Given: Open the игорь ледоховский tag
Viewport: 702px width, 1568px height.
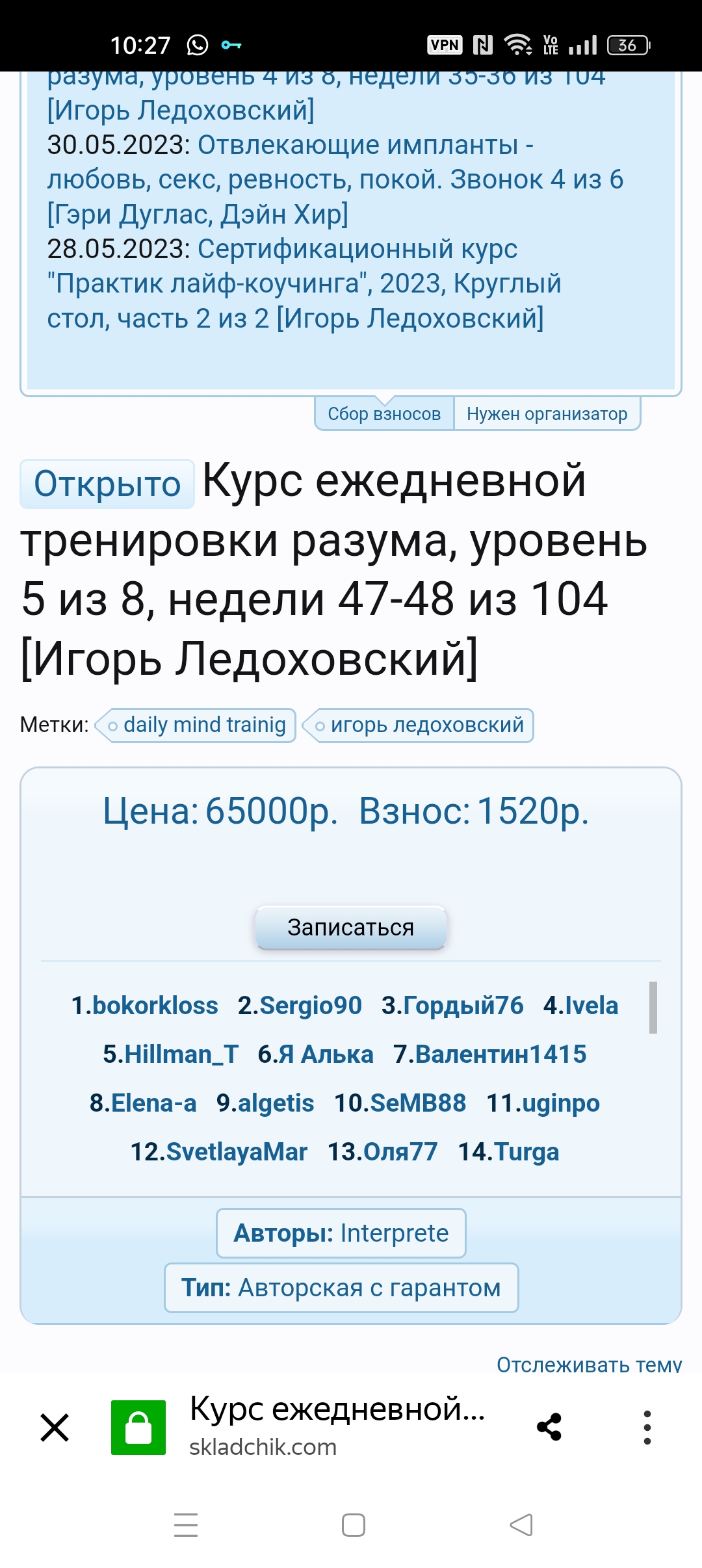Looking at the screenshot, I should point(419,725).
